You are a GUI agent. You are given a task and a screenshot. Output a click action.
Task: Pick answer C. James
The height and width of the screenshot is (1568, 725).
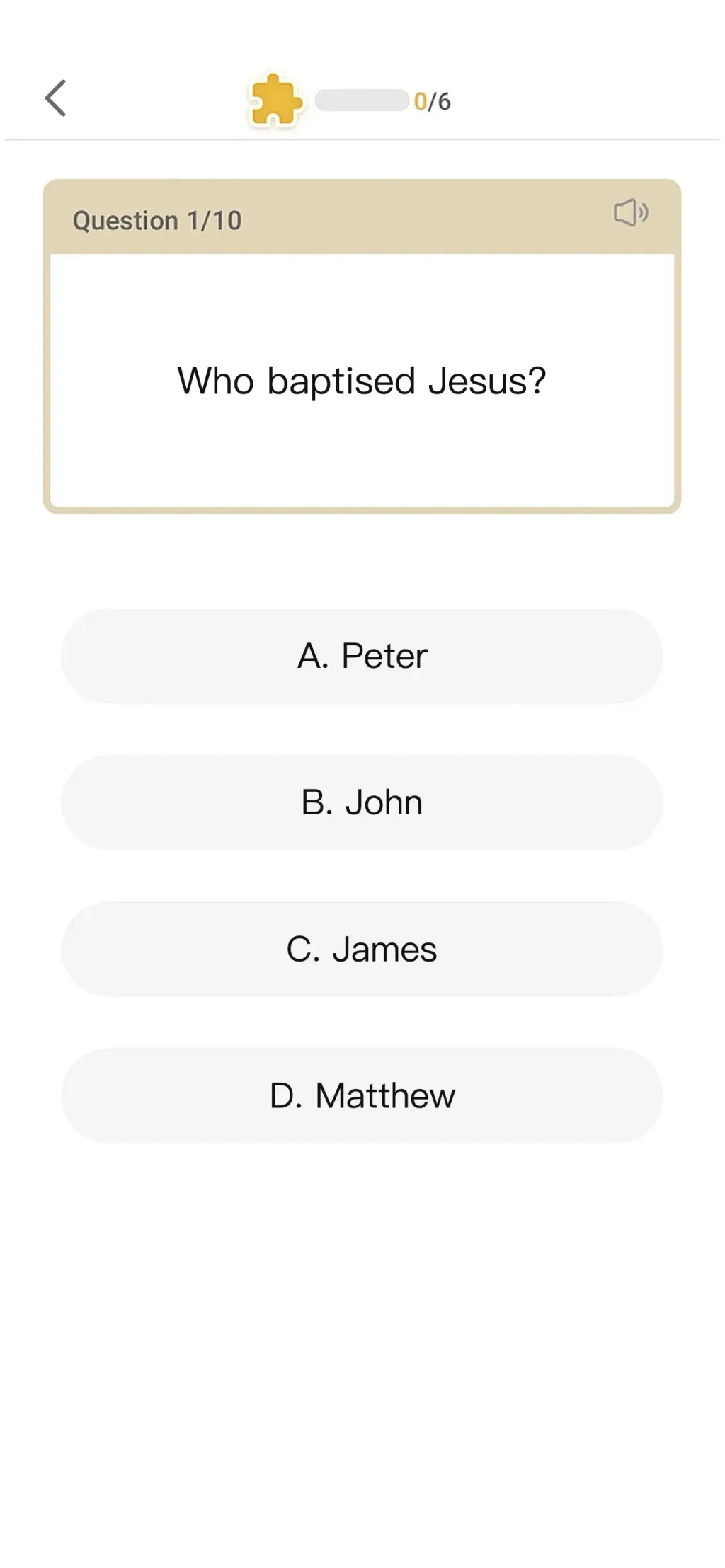[x=362, y=949]
